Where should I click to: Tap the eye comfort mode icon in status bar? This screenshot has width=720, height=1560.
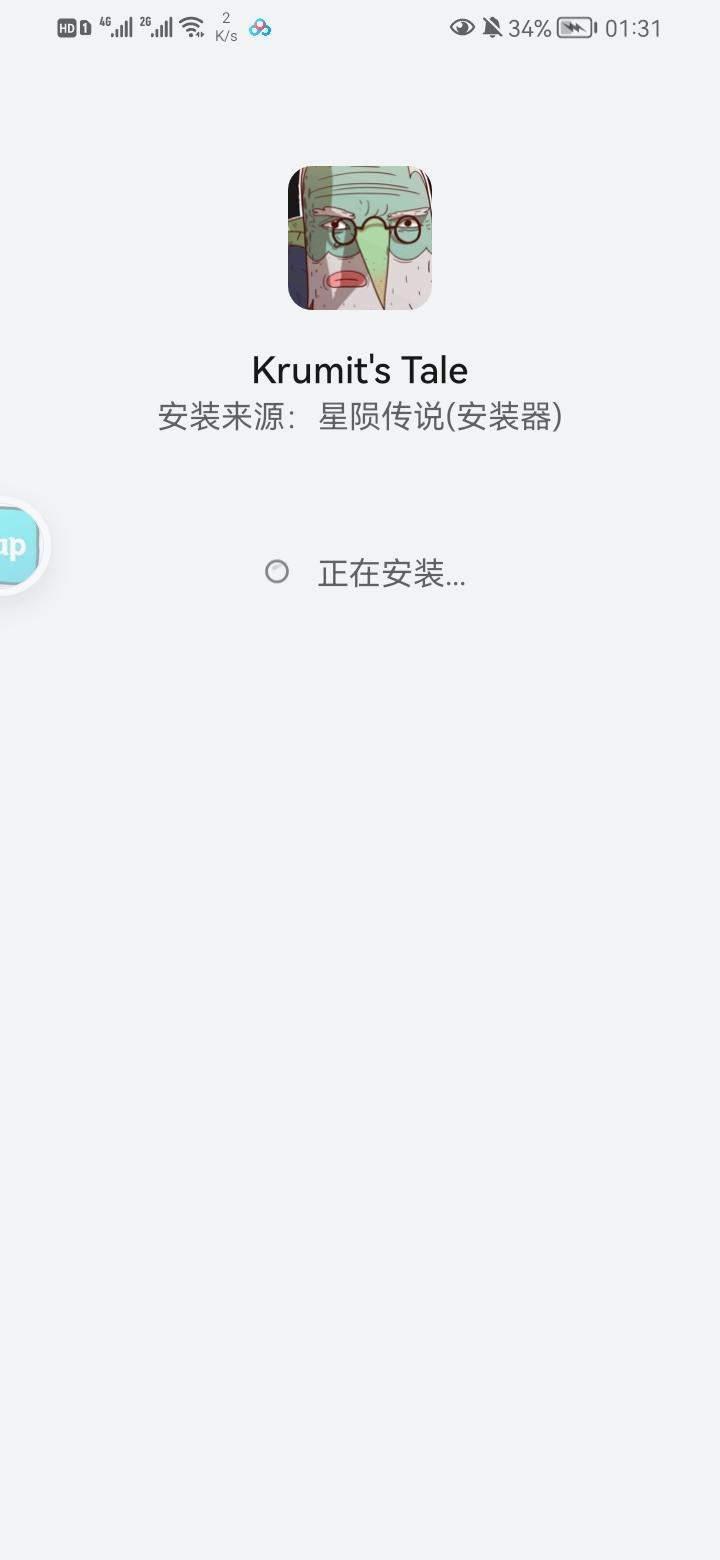pyautogui.click(x=461, y=28)
